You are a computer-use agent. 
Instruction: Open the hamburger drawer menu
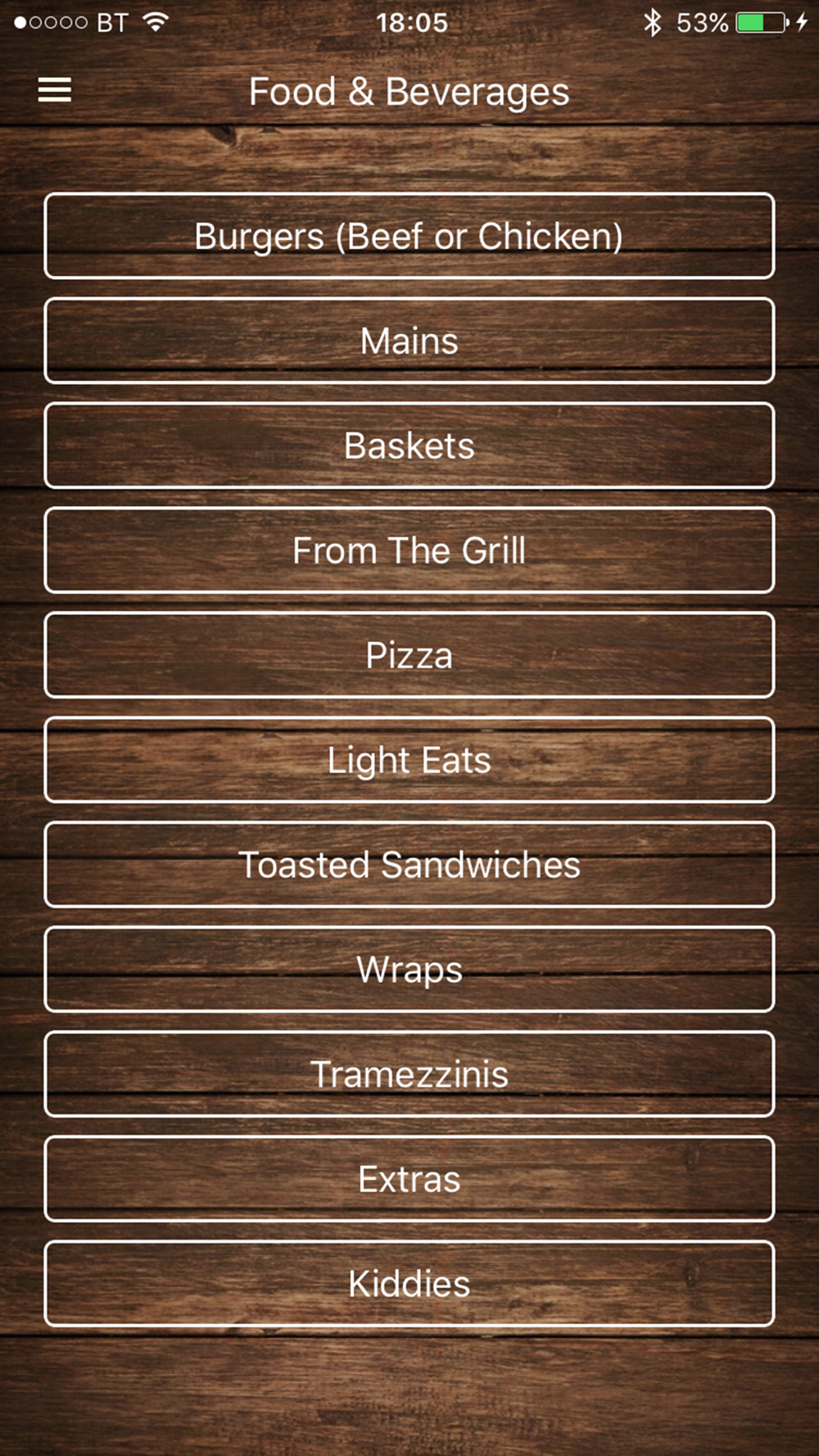click(55, 90)
